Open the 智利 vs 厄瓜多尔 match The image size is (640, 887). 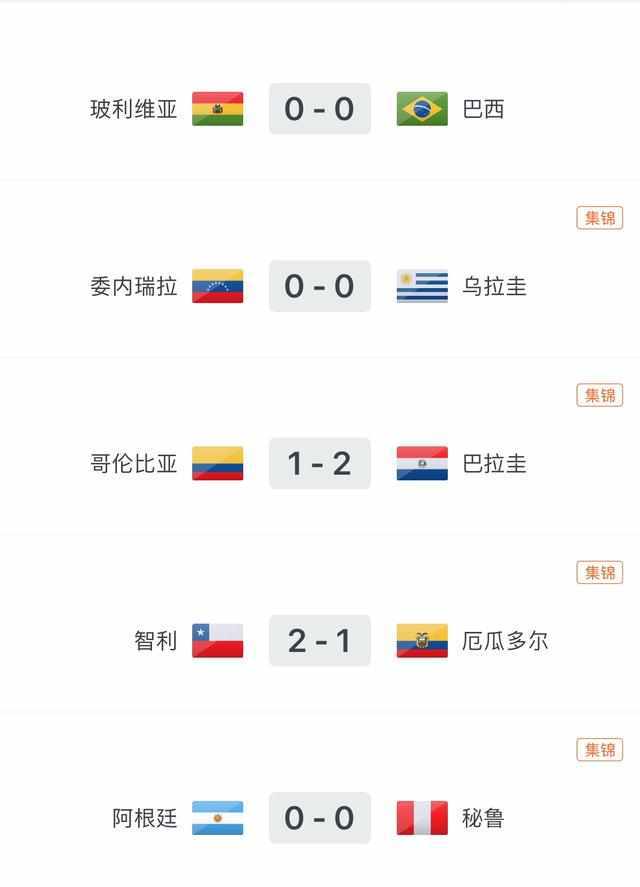[319, 640]
